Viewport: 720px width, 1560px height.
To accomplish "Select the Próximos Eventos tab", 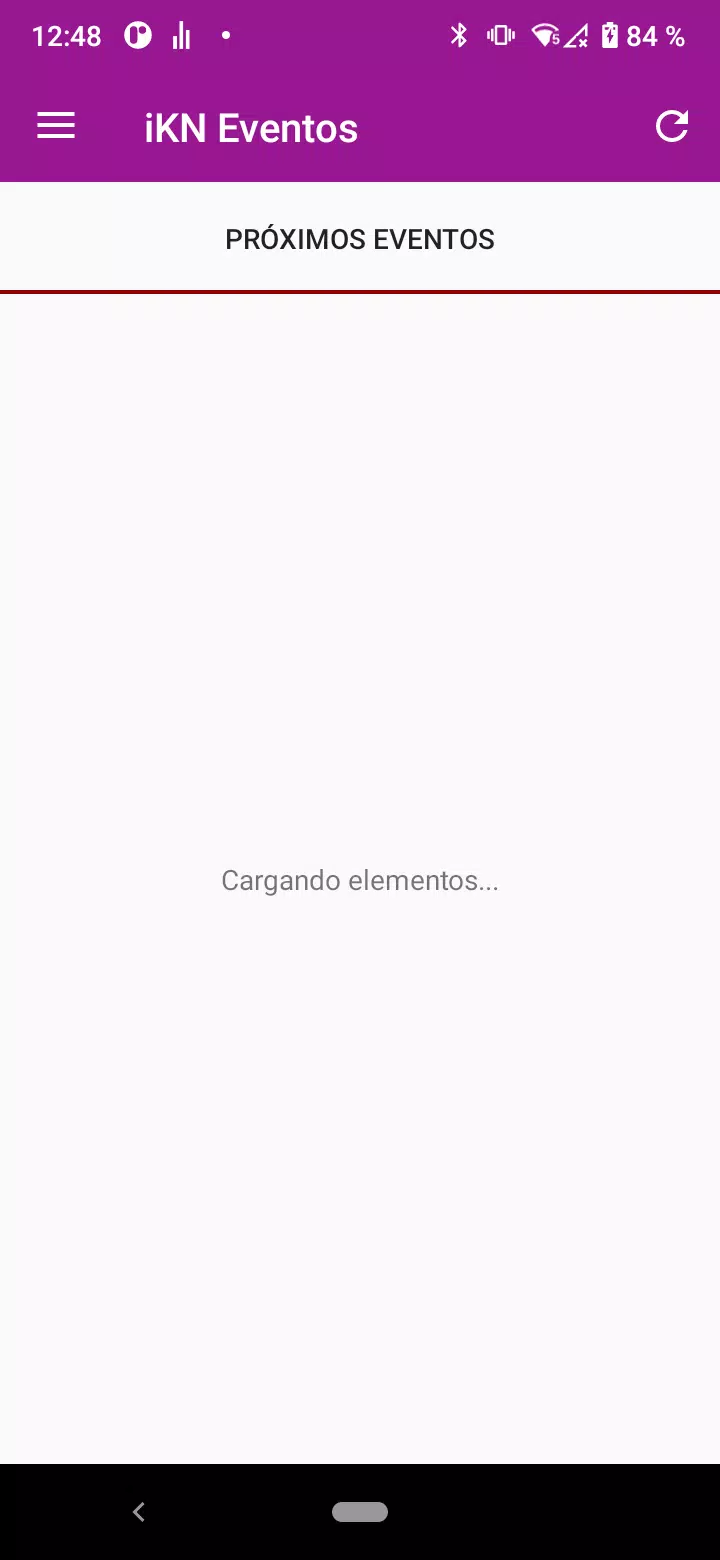I will (x=360, y=240).
